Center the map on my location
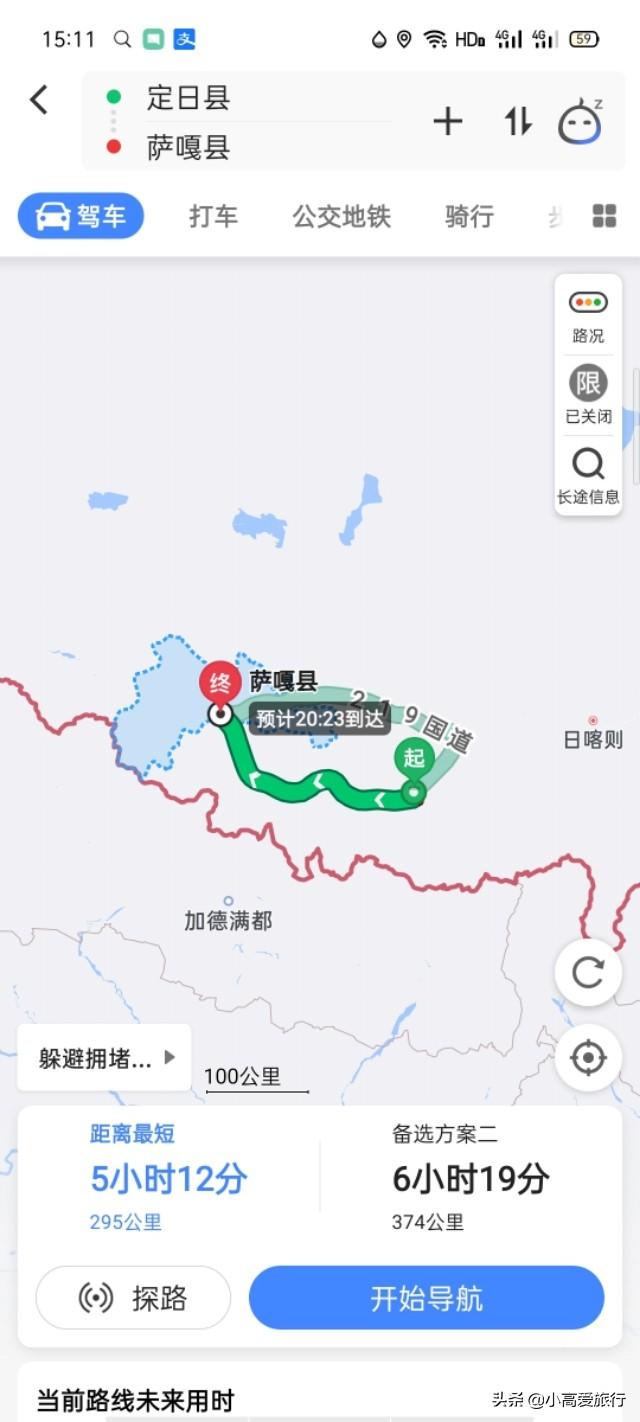640x1422 pixels. click(x=588, y=1058)
